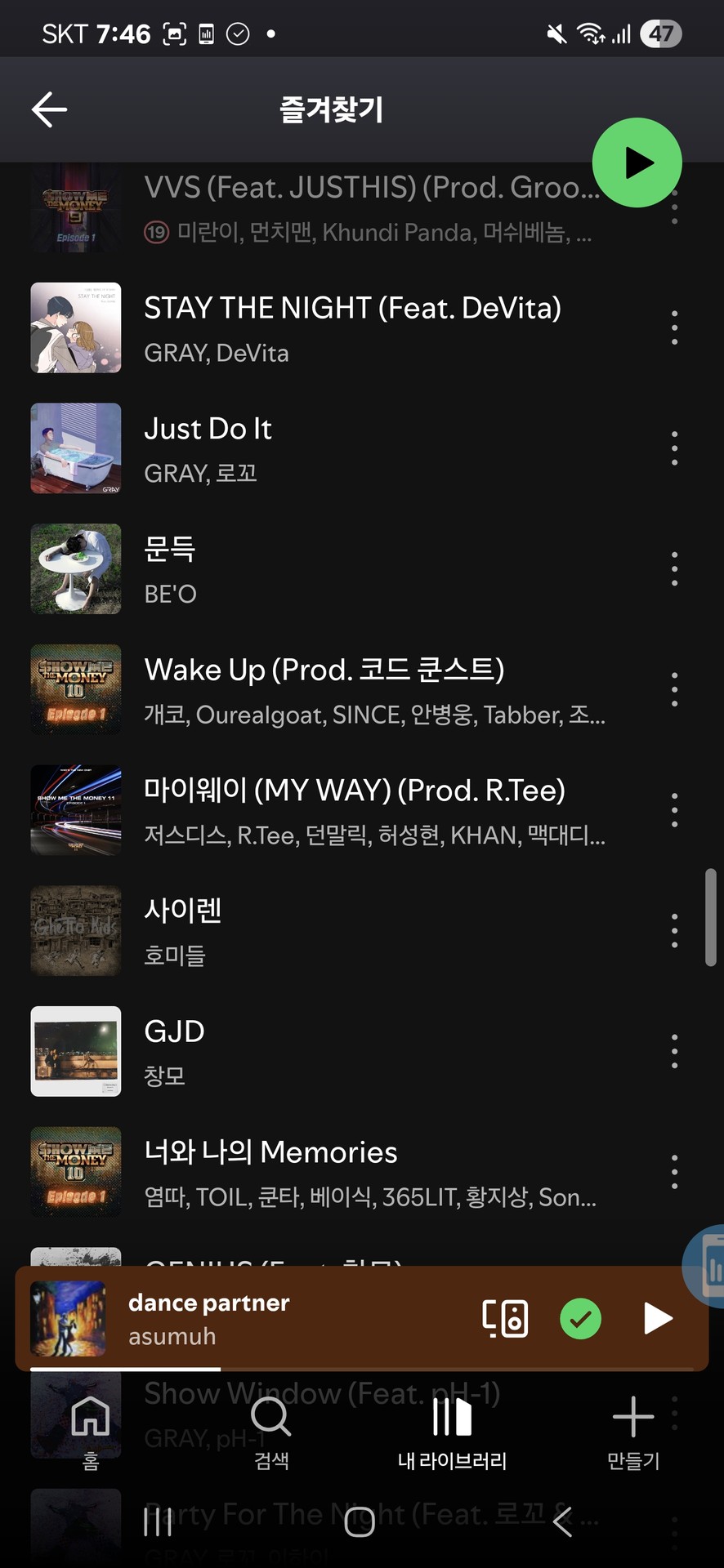The image size is (724, 1568).
Task: Open options for STAY THE NIGHT track
Action: [x=674, y=327]
